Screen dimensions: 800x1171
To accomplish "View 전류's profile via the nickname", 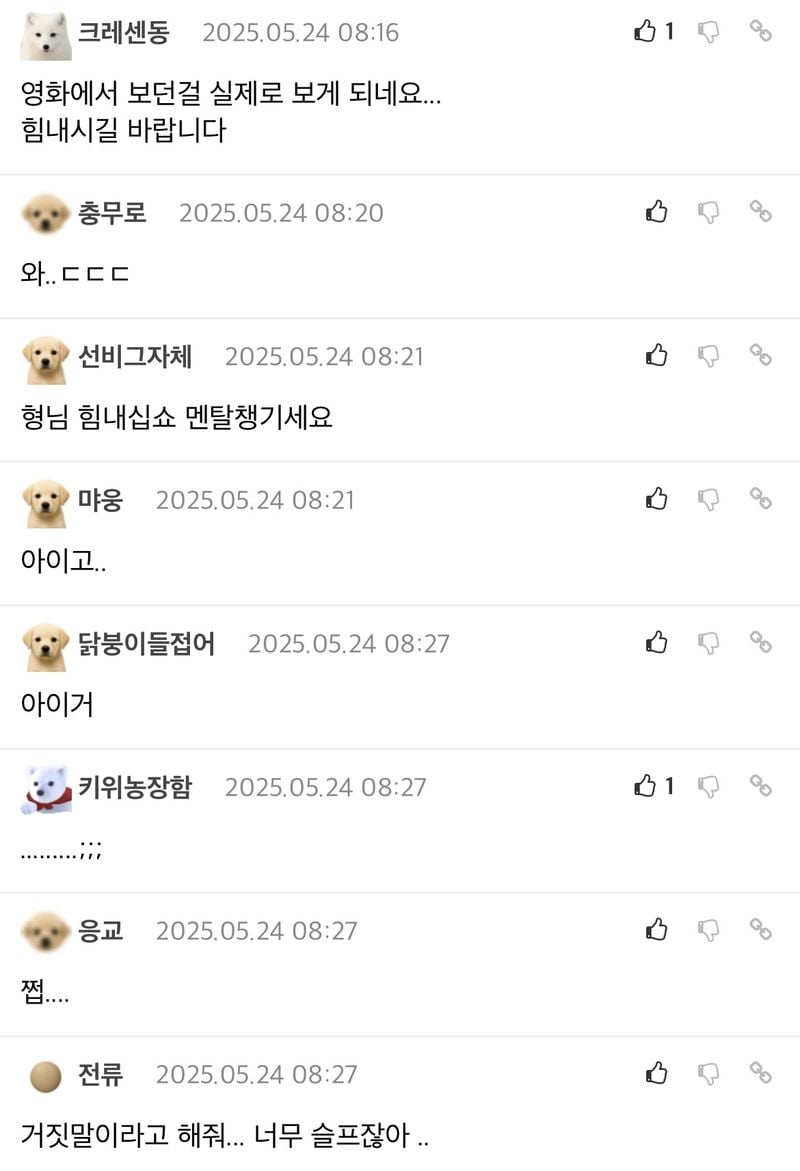I will pyautogui.click(x=100, y=1075).
